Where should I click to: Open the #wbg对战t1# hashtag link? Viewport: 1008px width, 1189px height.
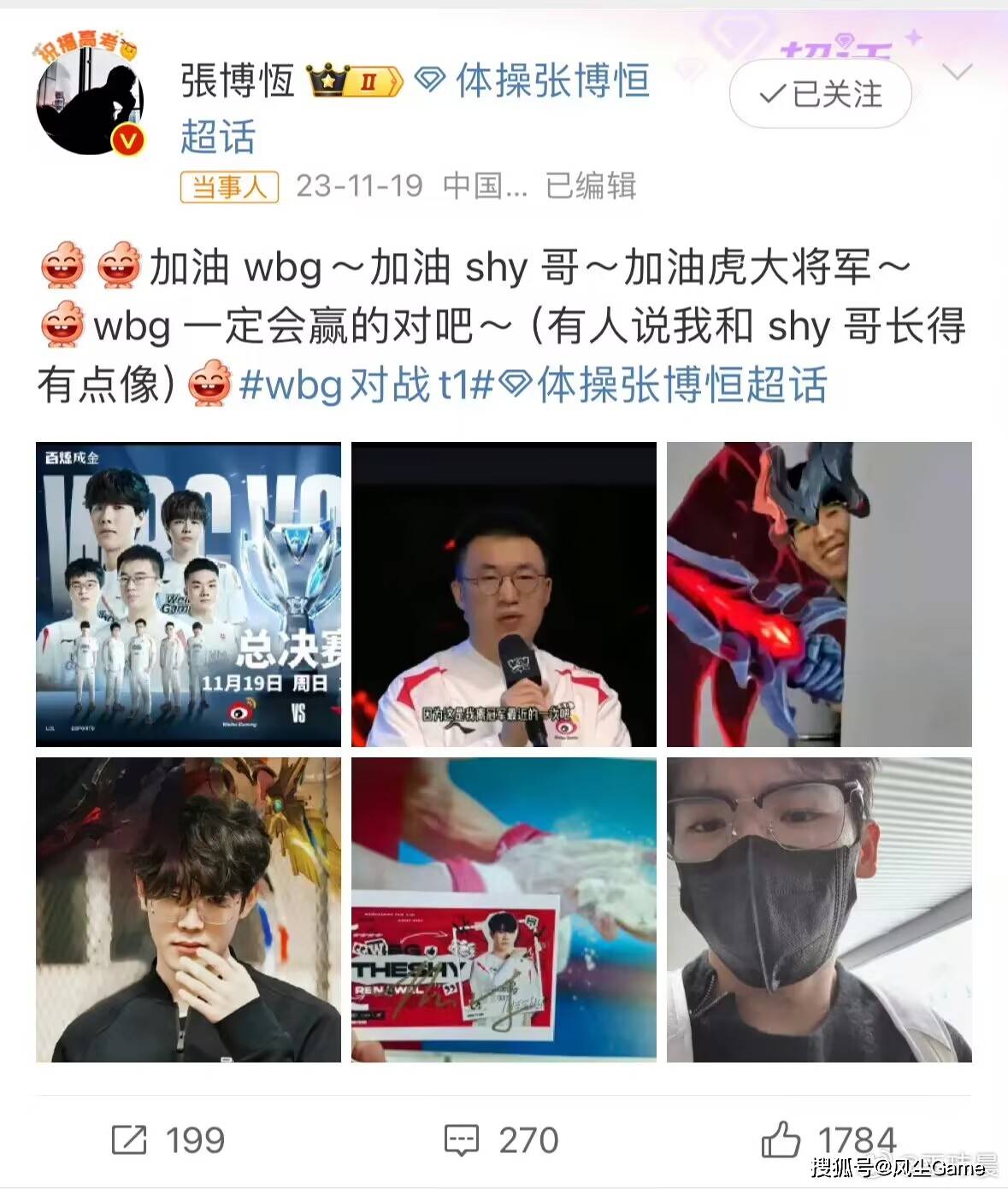(366, 386)
